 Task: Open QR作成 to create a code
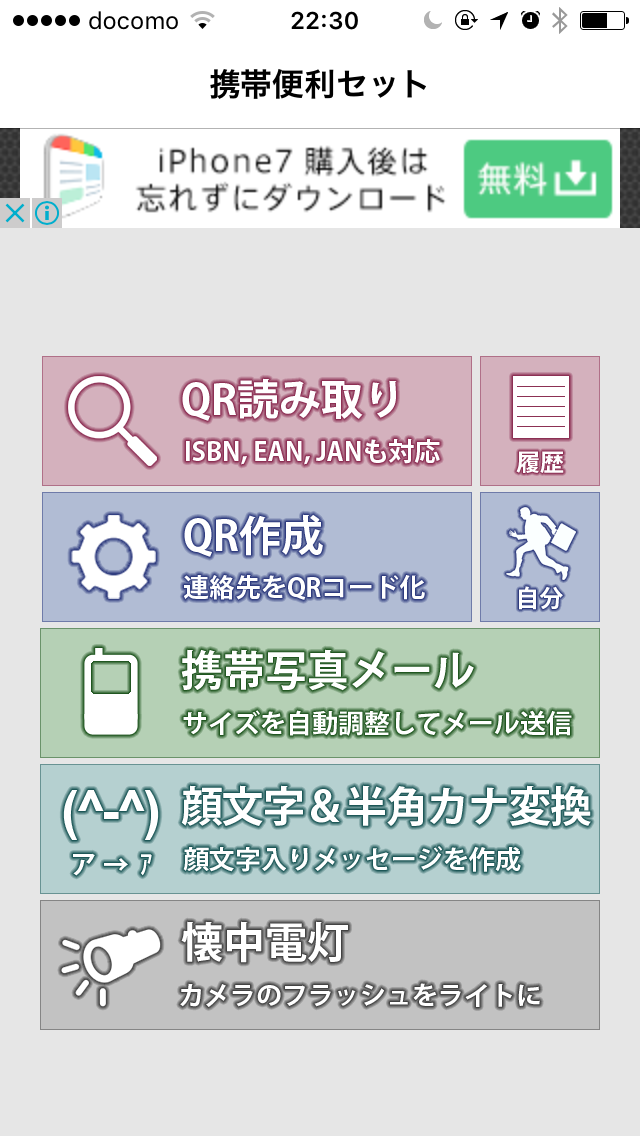[x=256, y=557]
